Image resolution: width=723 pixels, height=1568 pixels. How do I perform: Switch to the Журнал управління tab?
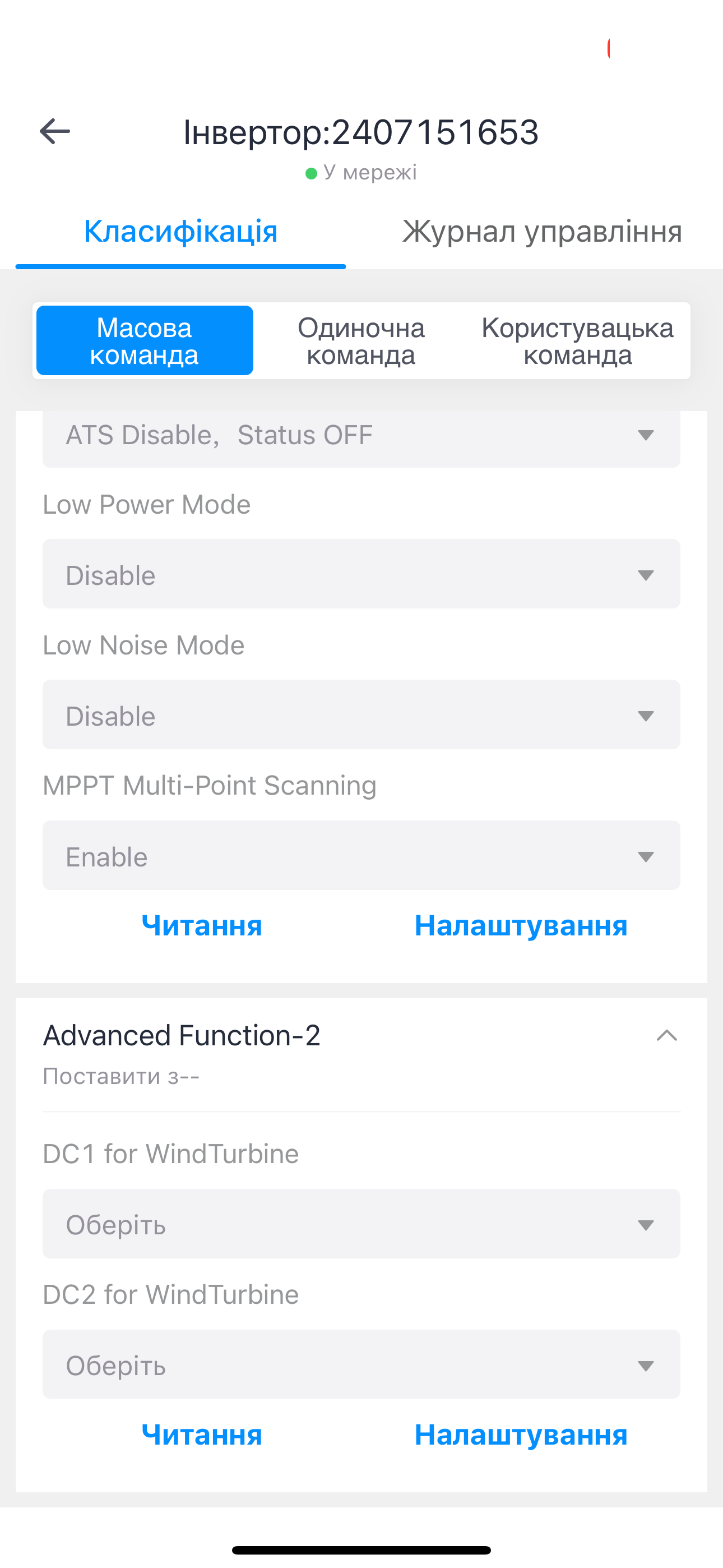point(543,231)
